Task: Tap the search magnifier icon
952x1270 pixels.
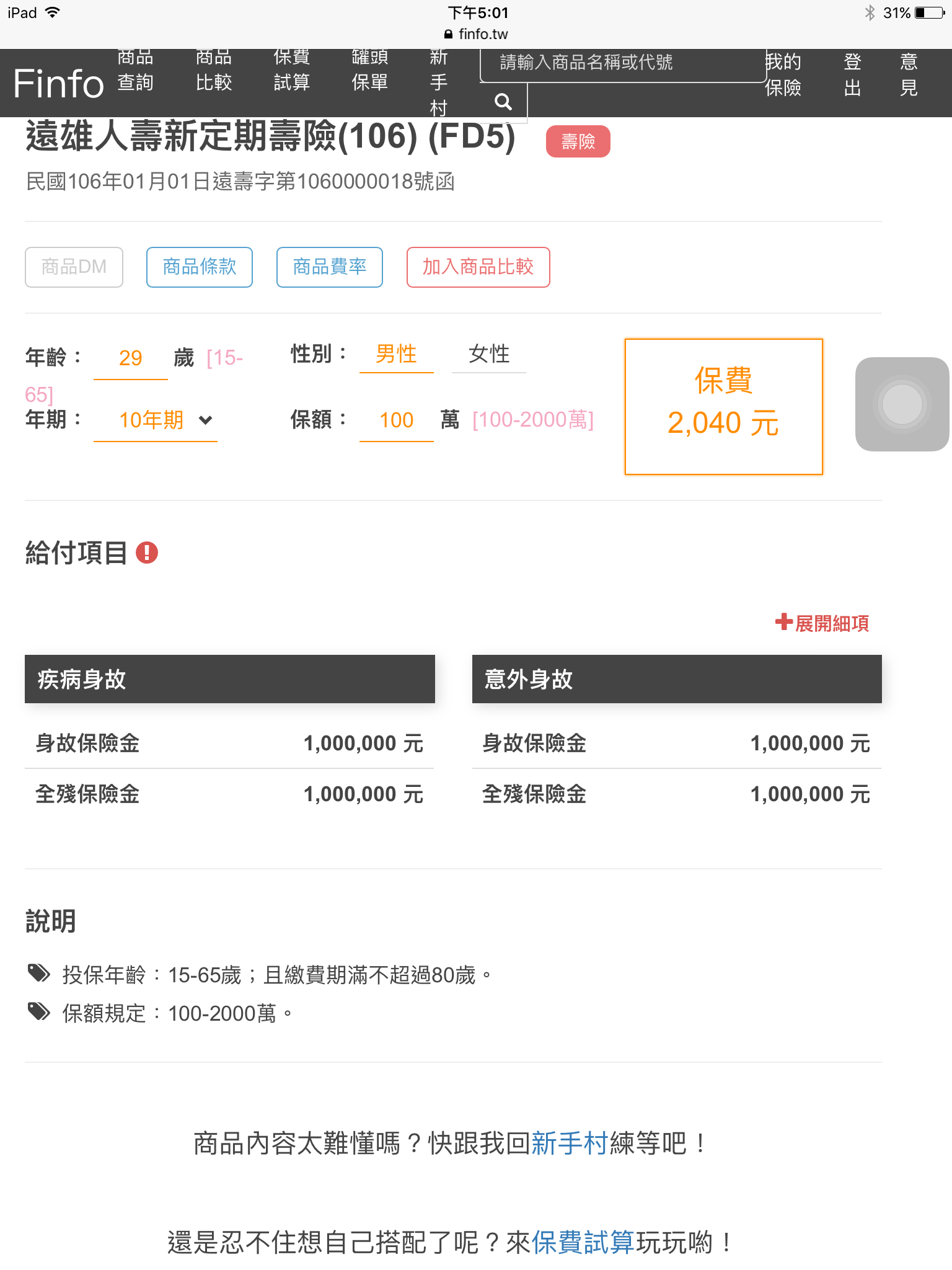Action: coord(502,100)
